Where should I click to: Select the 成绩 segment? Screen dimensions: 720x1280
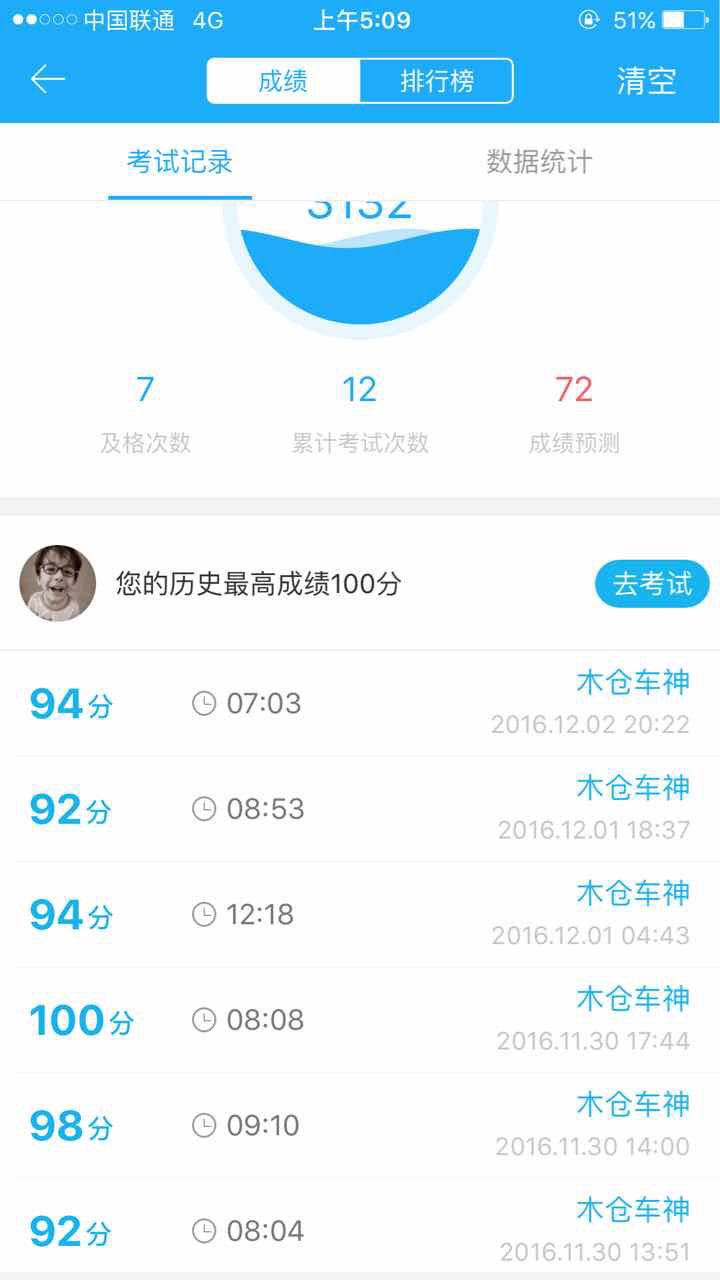pyautogui.click(x=283, y=81)
